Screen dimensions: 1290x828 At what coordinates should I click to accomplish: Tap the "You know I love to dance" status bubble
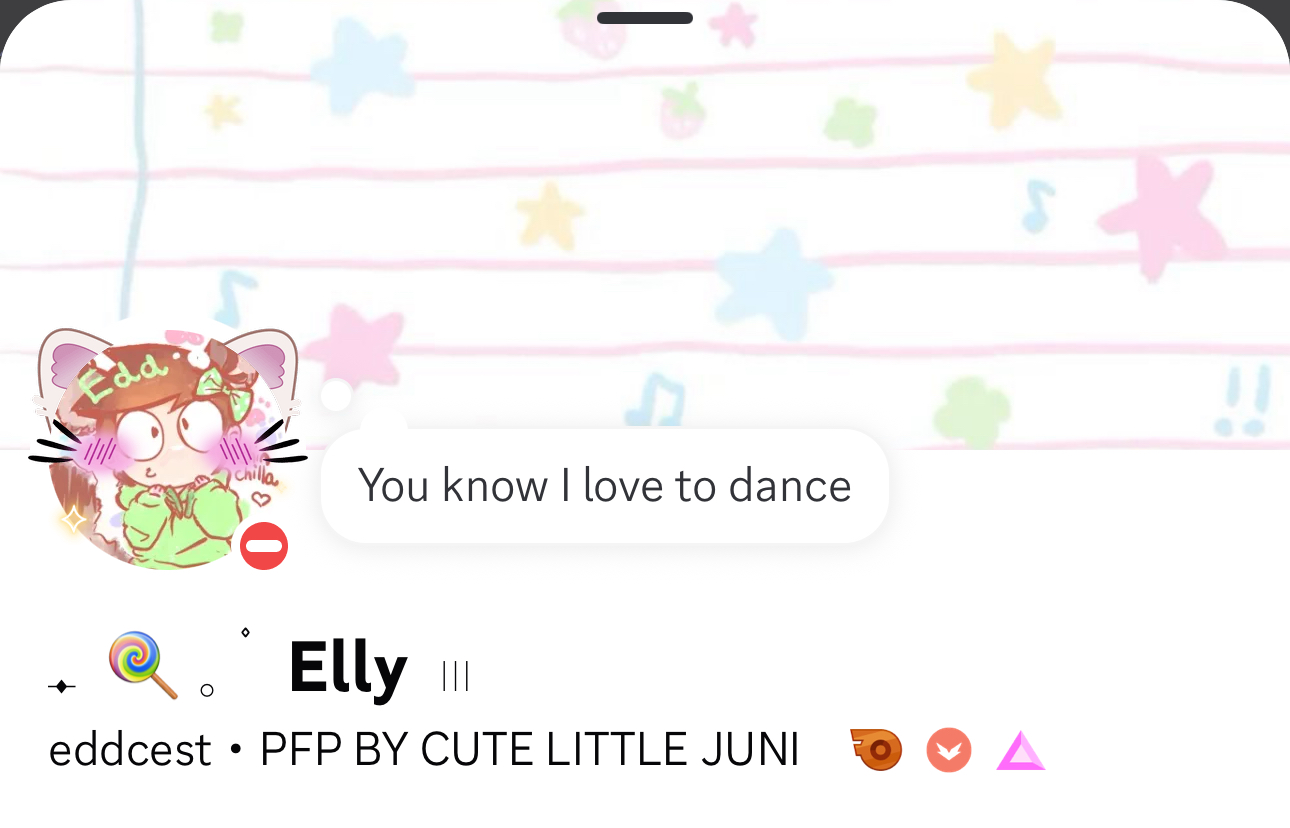pos(604,486)
